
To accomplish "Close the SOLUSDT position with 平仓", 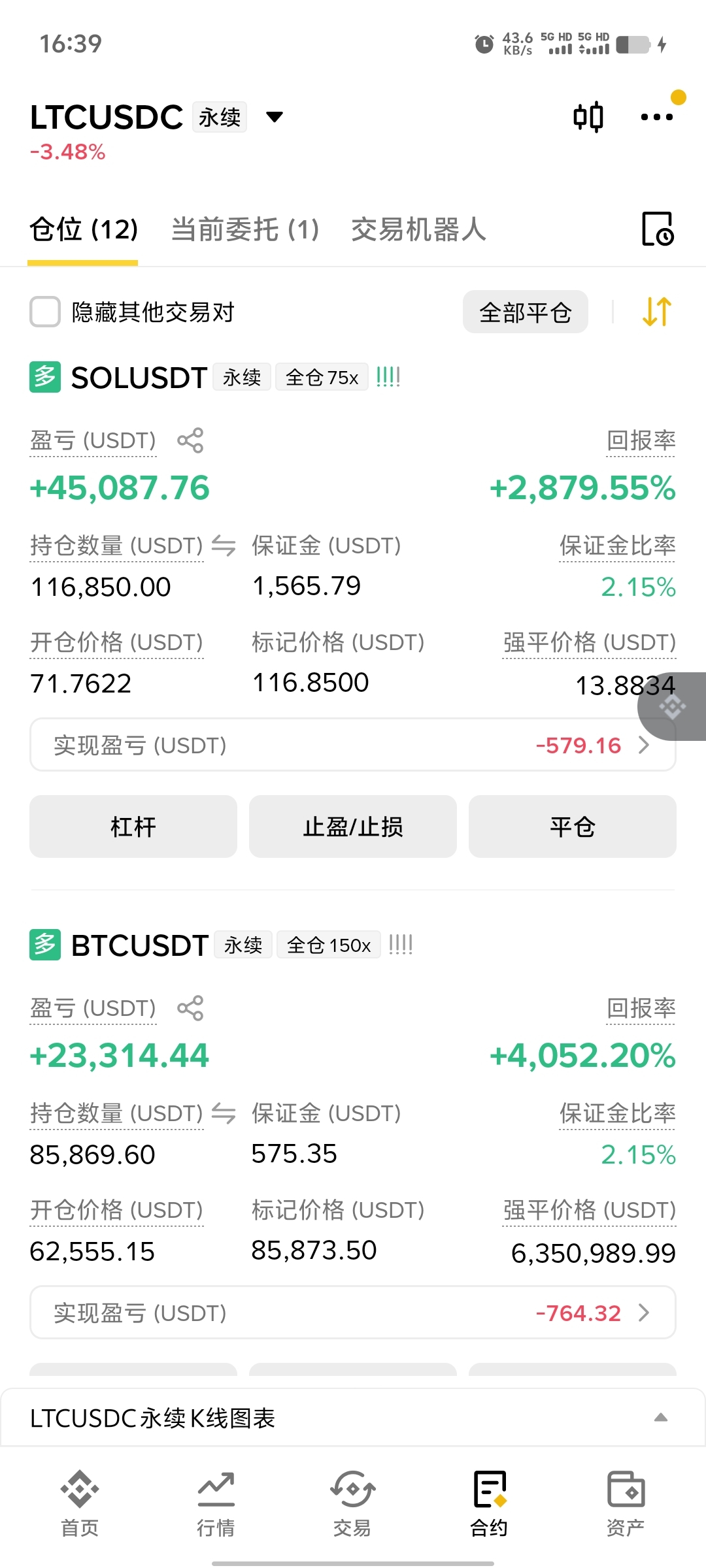I will click(573, 826).
